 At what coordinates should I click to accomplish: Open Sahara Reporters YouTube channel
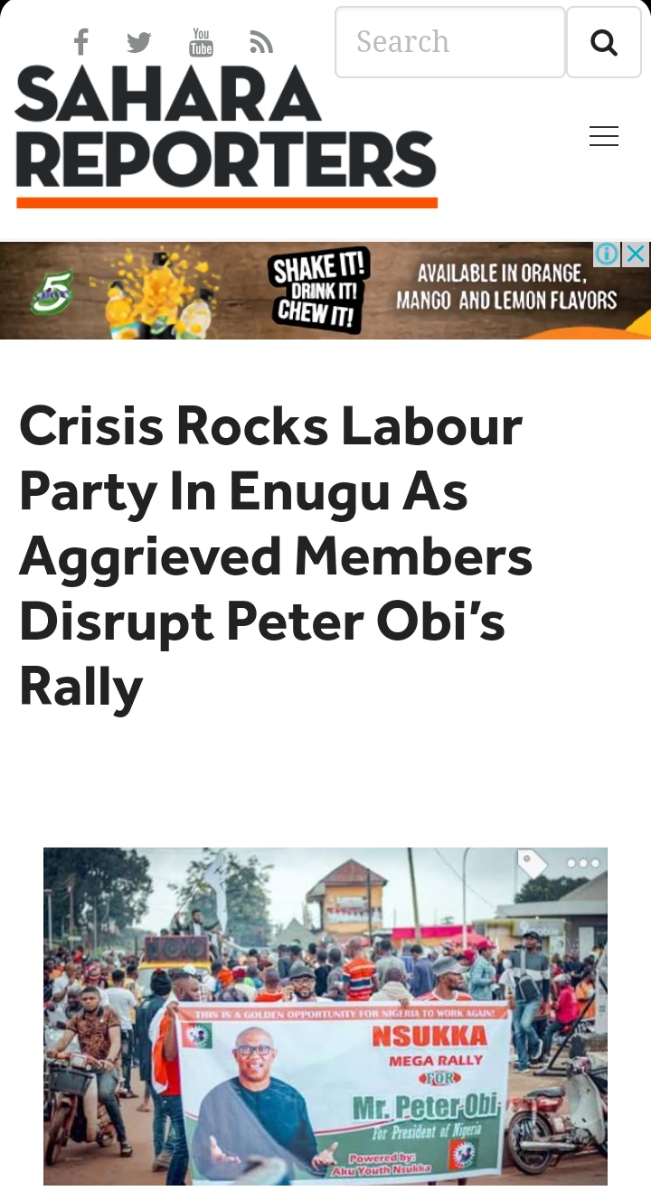point(201,42)
